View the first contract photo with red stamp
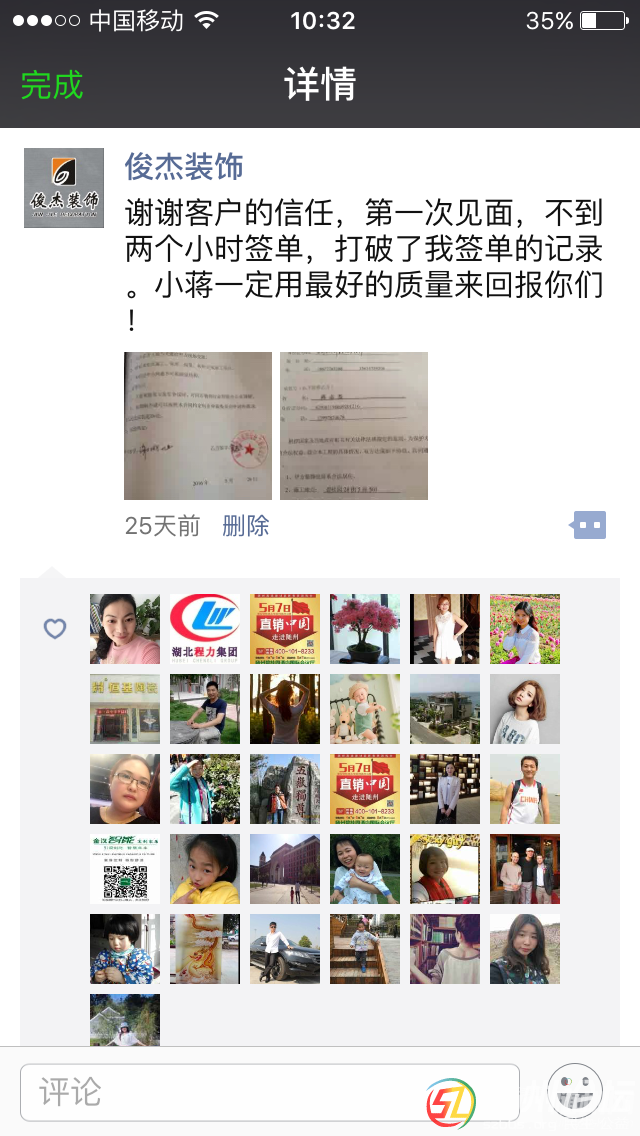This screenshot has height=1136, width=640. (x=198, y=426)
